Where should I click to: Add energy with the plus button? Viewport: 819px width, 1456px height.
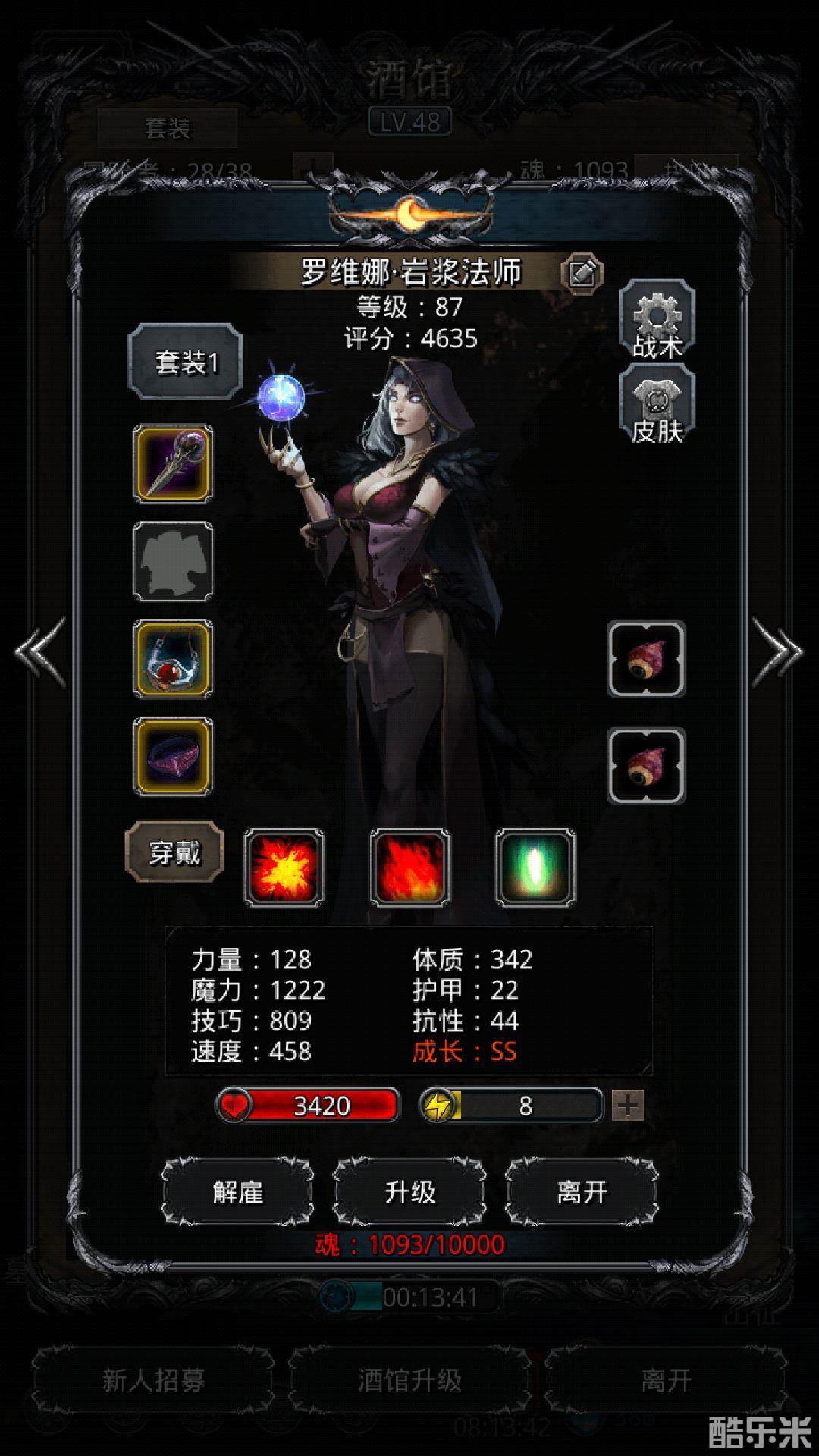click(628, 1106)
